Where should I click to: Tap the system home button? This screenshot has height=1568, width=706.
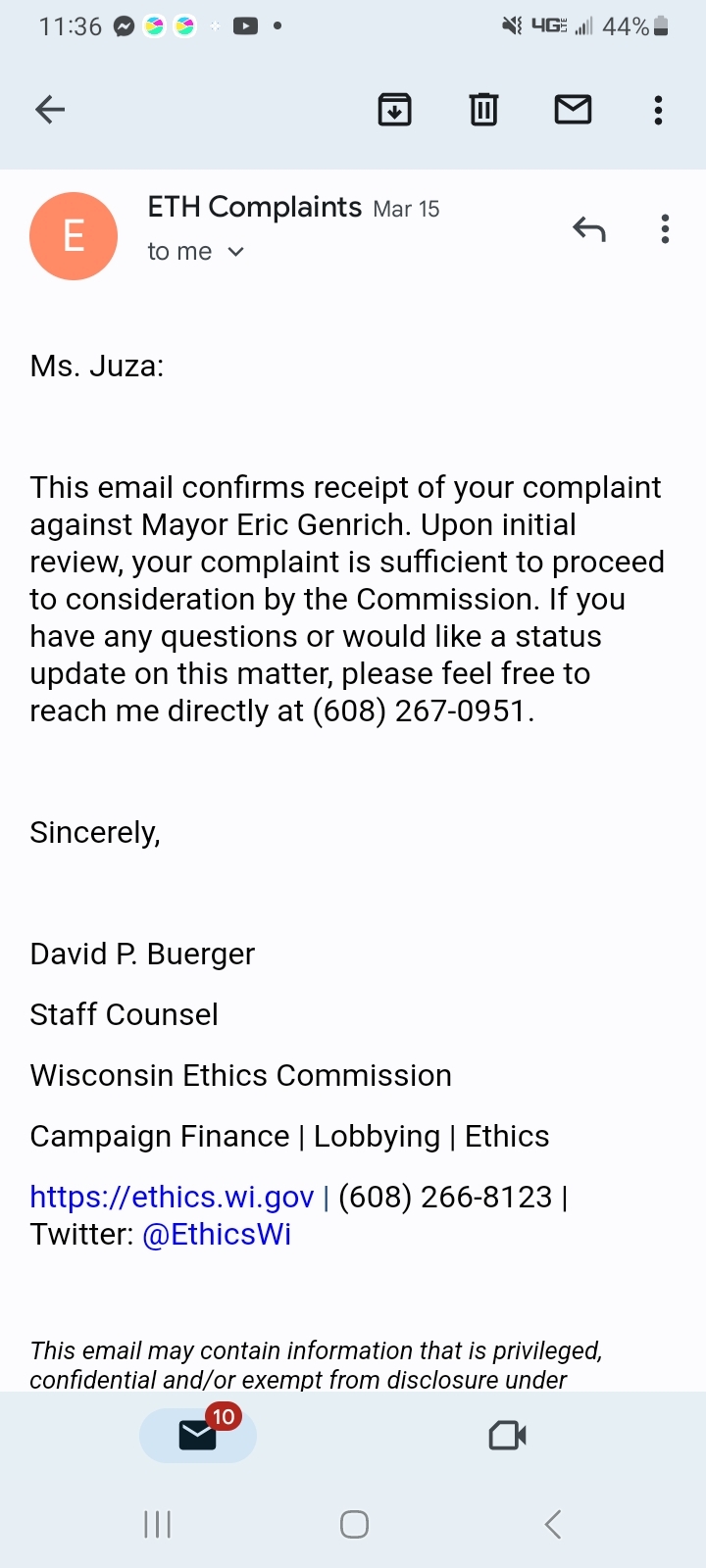(x=354, y=1524)
